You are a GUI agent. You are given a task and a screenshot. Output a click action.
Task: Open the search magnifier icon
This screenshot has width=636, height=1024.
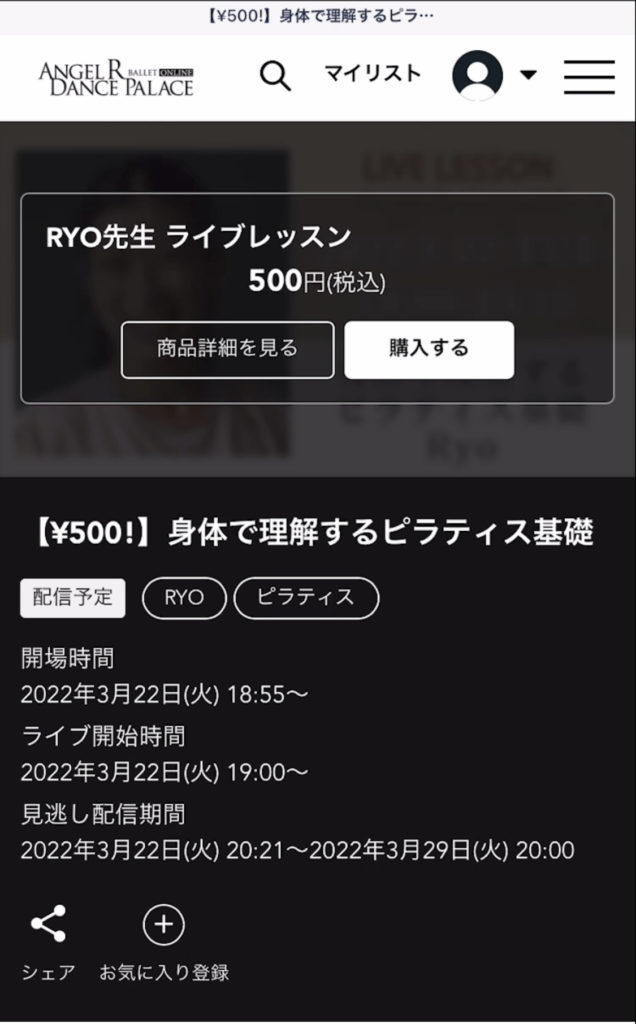275,75
